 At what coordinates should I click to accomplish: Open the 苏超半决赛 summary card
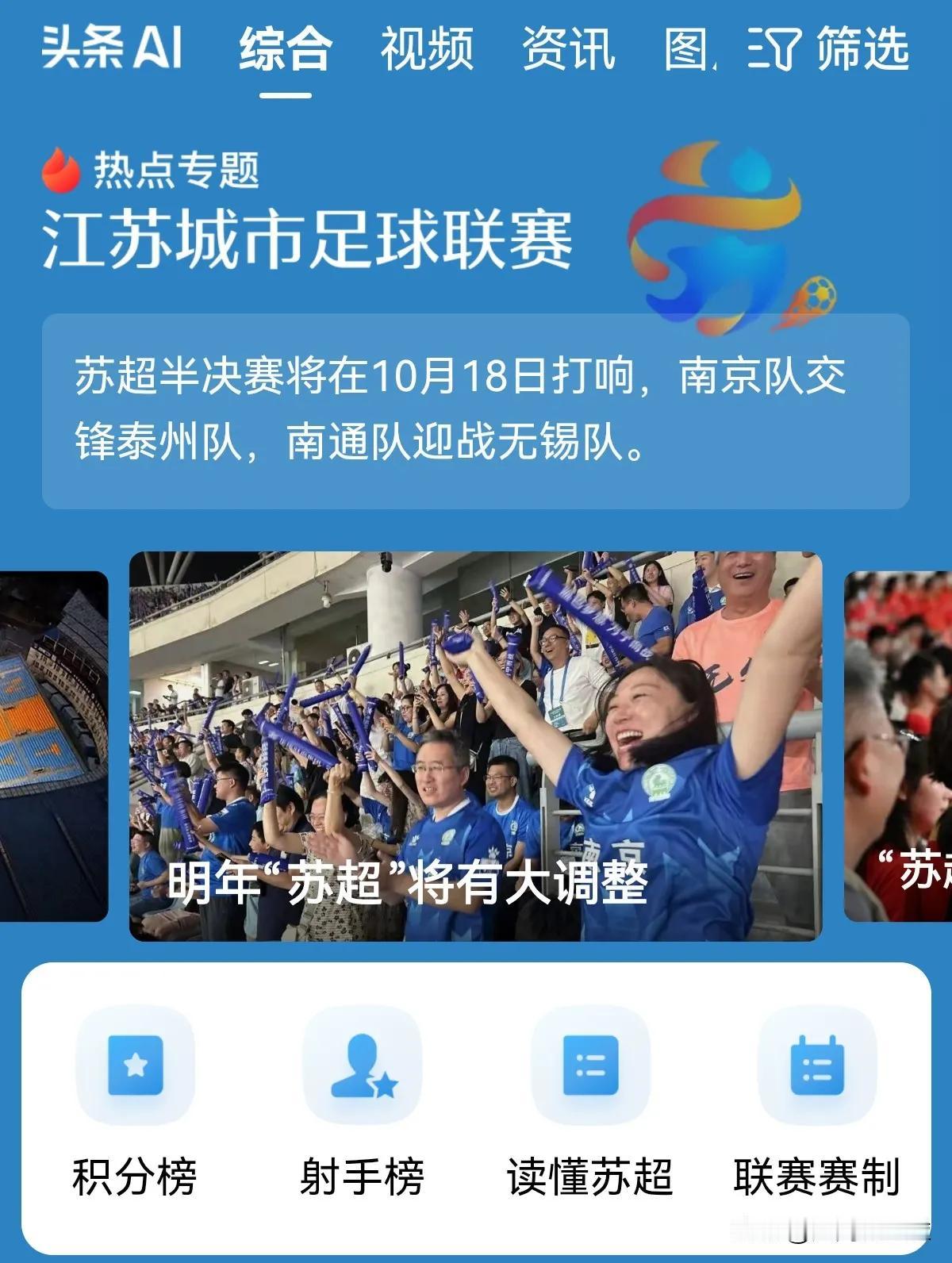(x=475, y=411)
